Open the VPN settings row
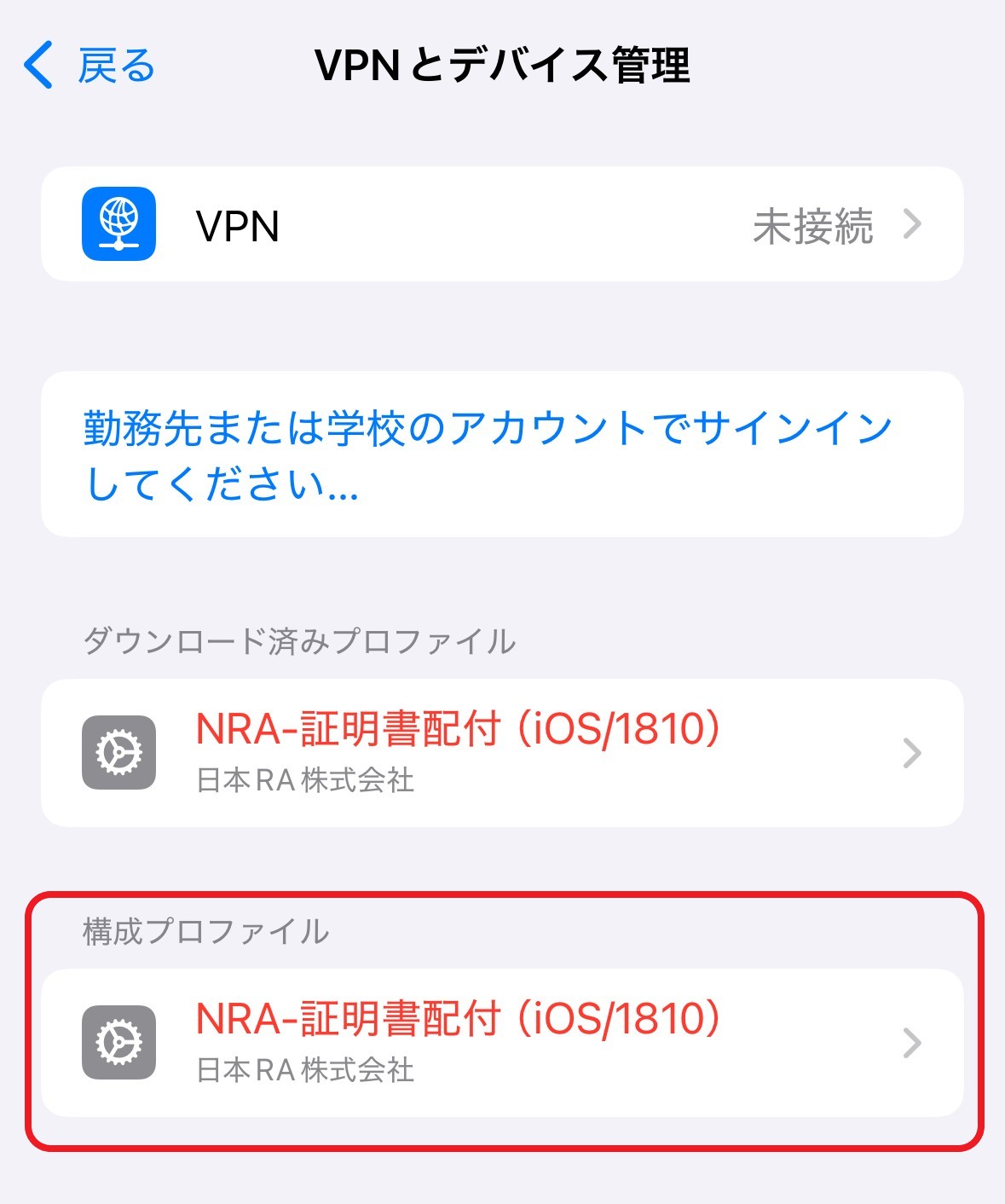The width and height of the screenshot is (1005, 1204). (501, 224)
